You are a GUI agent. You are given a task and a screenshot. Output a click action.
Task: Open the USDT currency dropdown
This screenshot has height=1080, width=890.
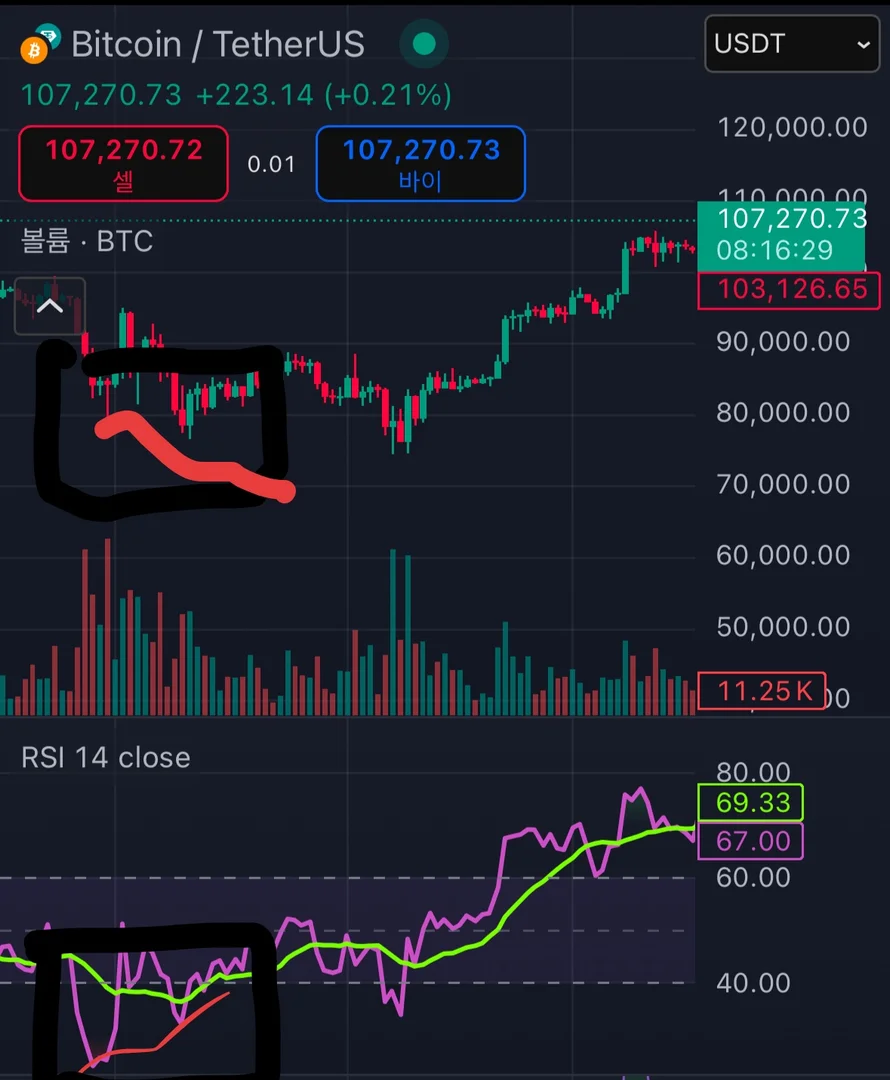pyautogui.click(x=791, y=44)
